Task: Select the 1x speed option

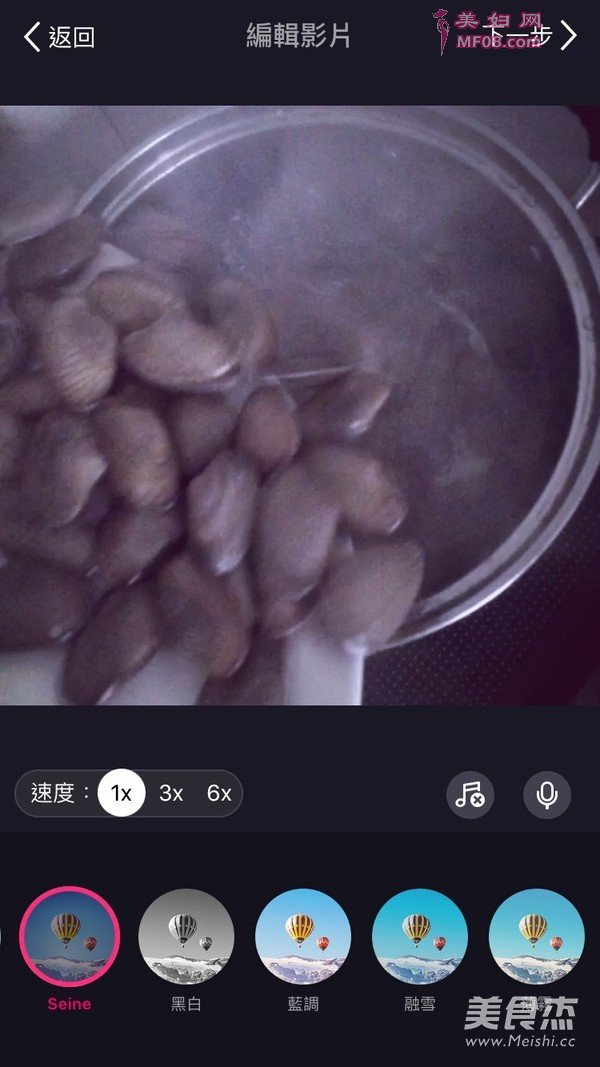Action: 121,793
